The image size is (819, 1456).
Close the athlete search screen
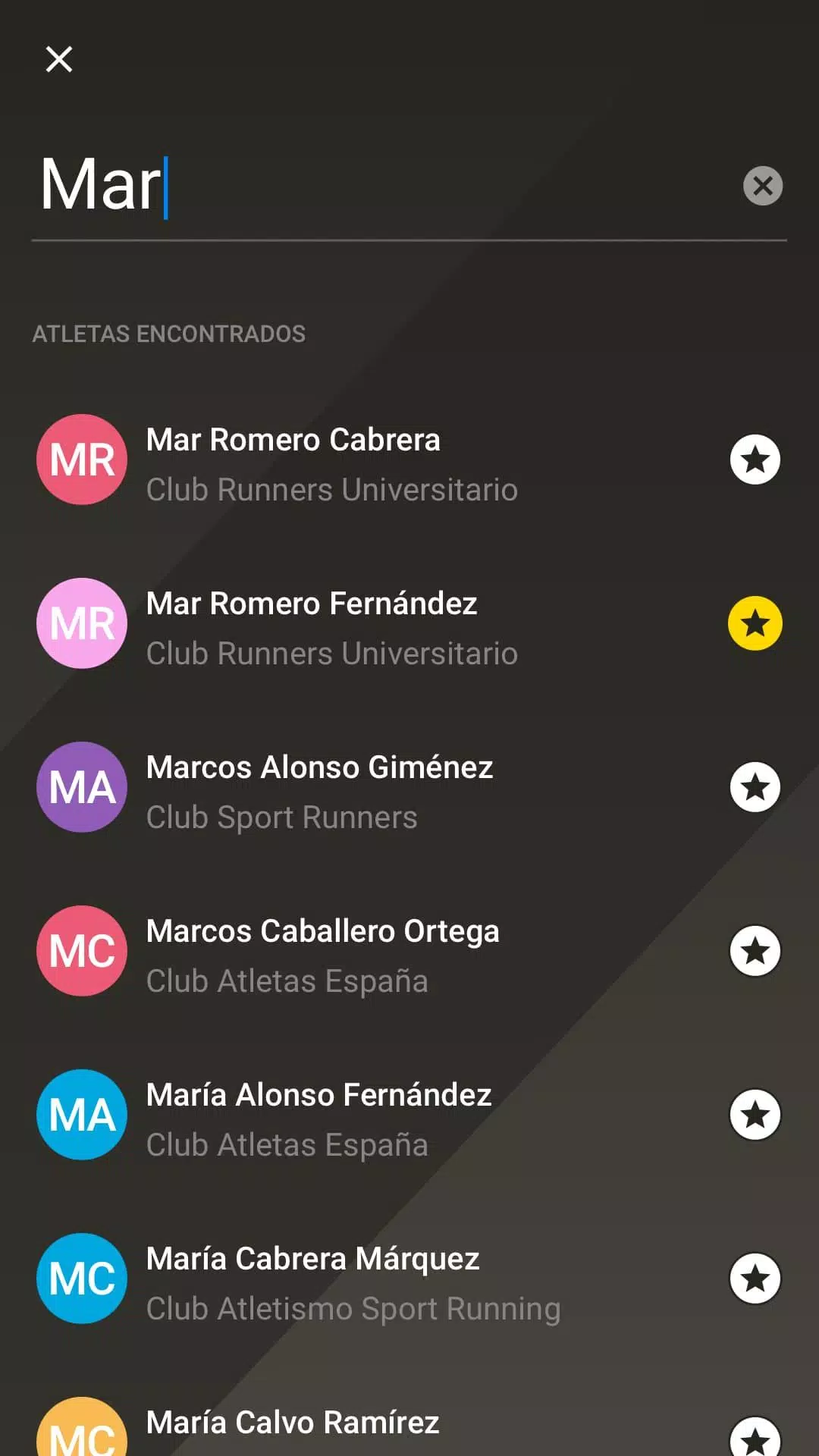click(59, 59)
